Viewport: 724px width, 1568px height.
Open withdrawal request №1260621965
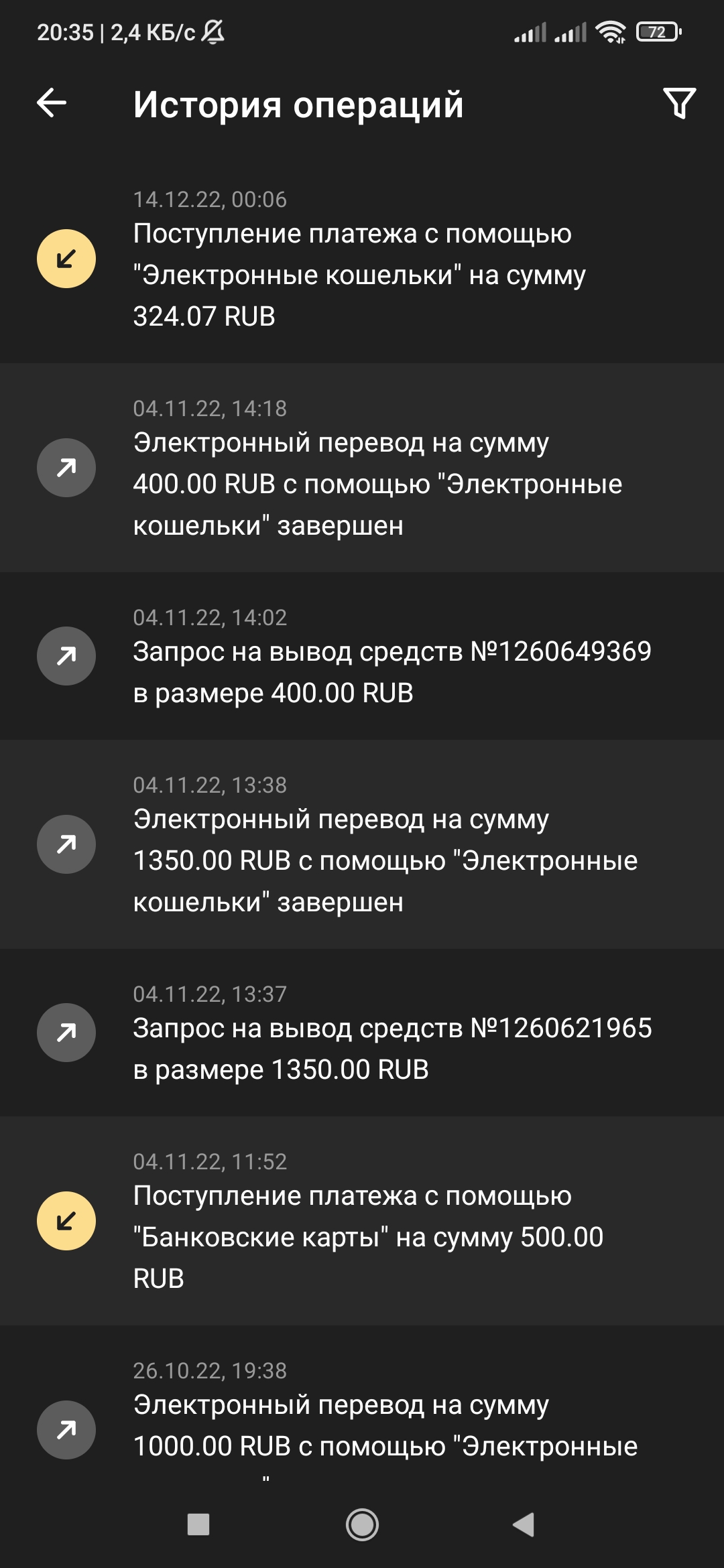click(x=362, y=1033)
